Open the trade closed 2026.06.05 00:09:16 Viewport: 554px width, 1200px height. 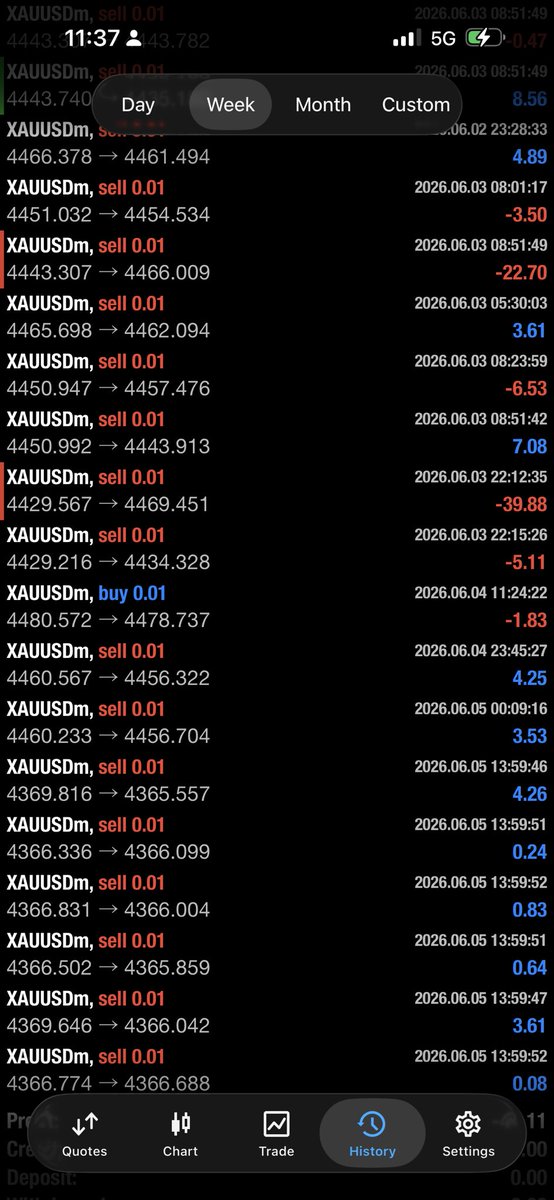277,723
